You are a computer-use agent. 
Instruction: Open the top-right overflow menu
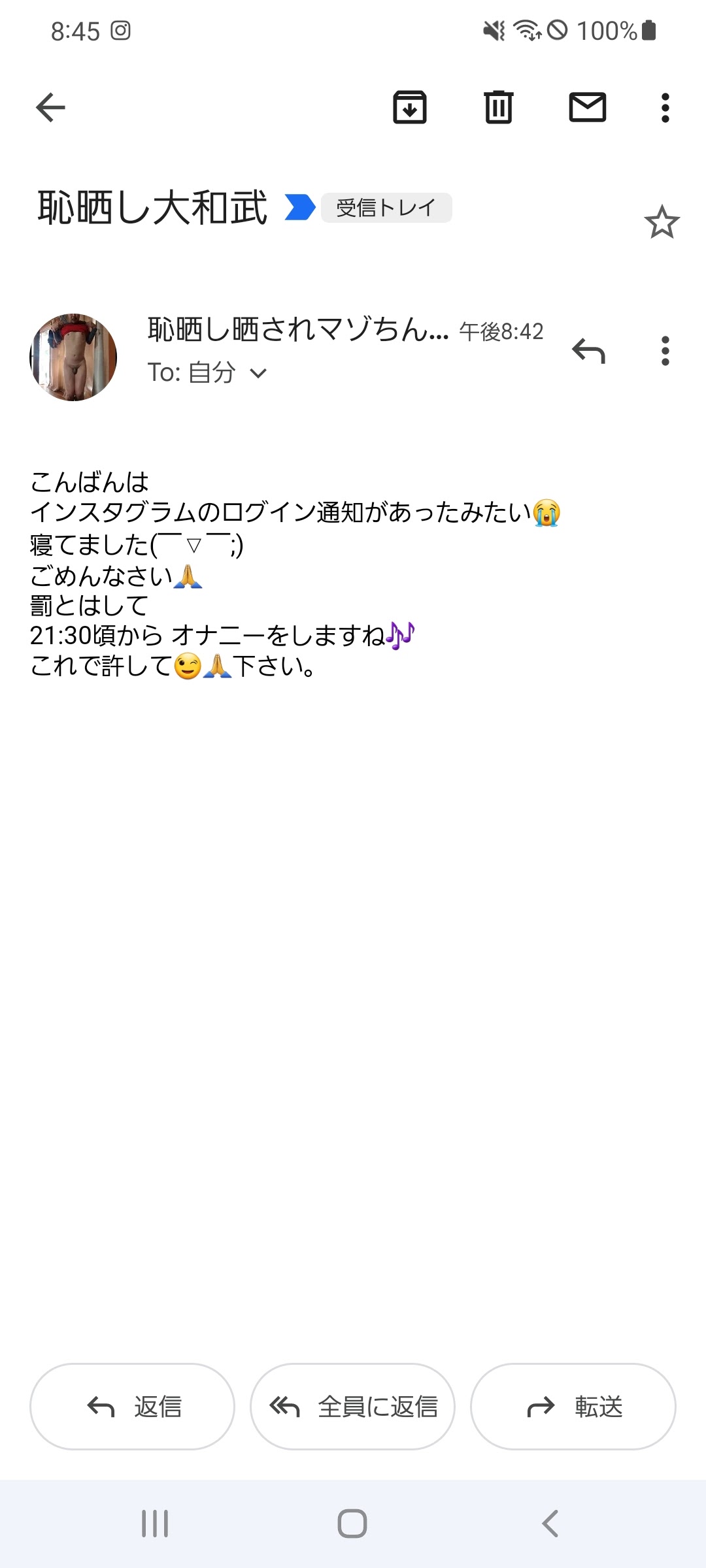pyautogui.click(x=664, y=107)
